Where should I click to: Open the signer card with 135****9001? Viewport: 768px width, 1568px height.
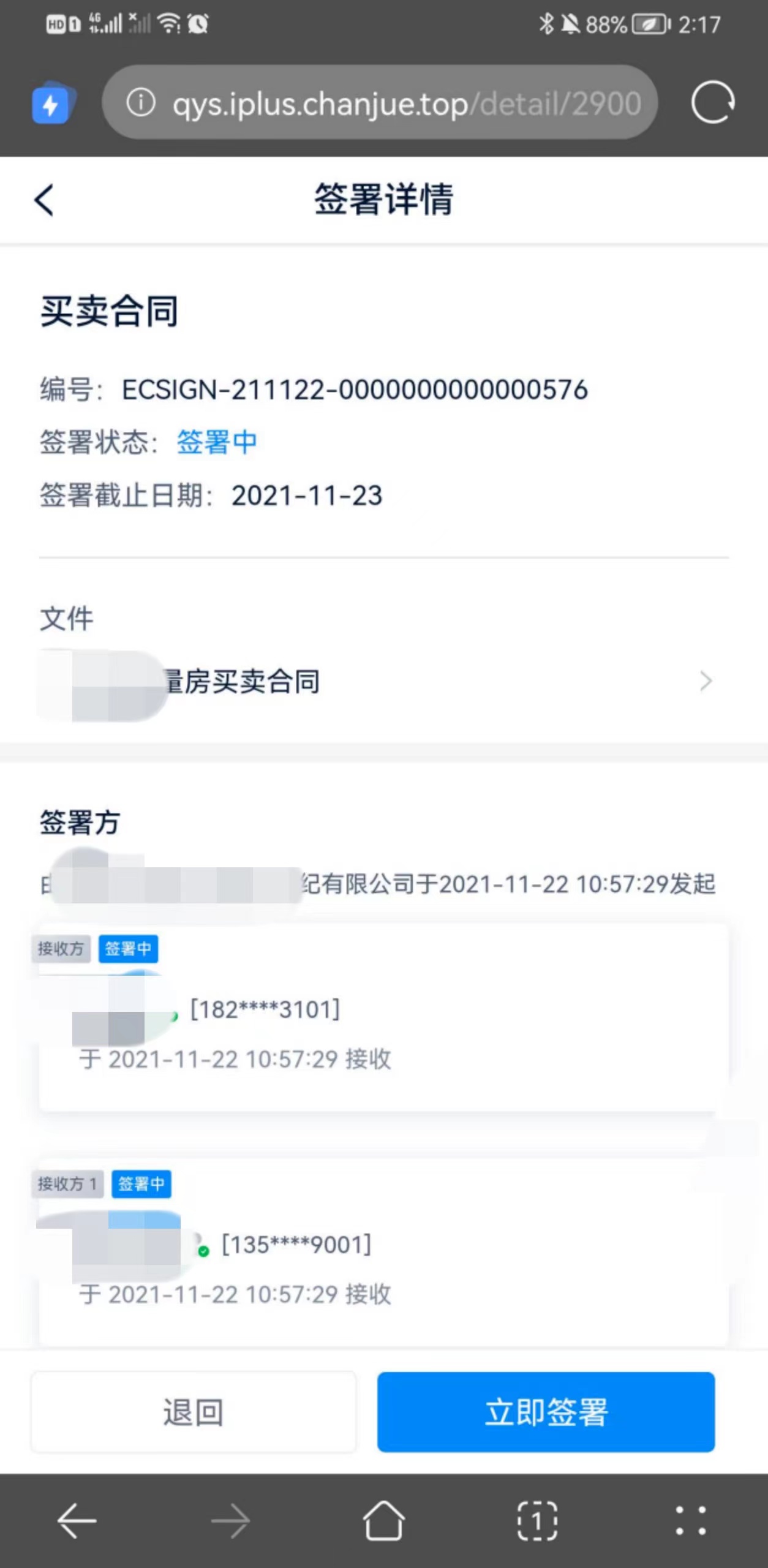pos(384,1253)
